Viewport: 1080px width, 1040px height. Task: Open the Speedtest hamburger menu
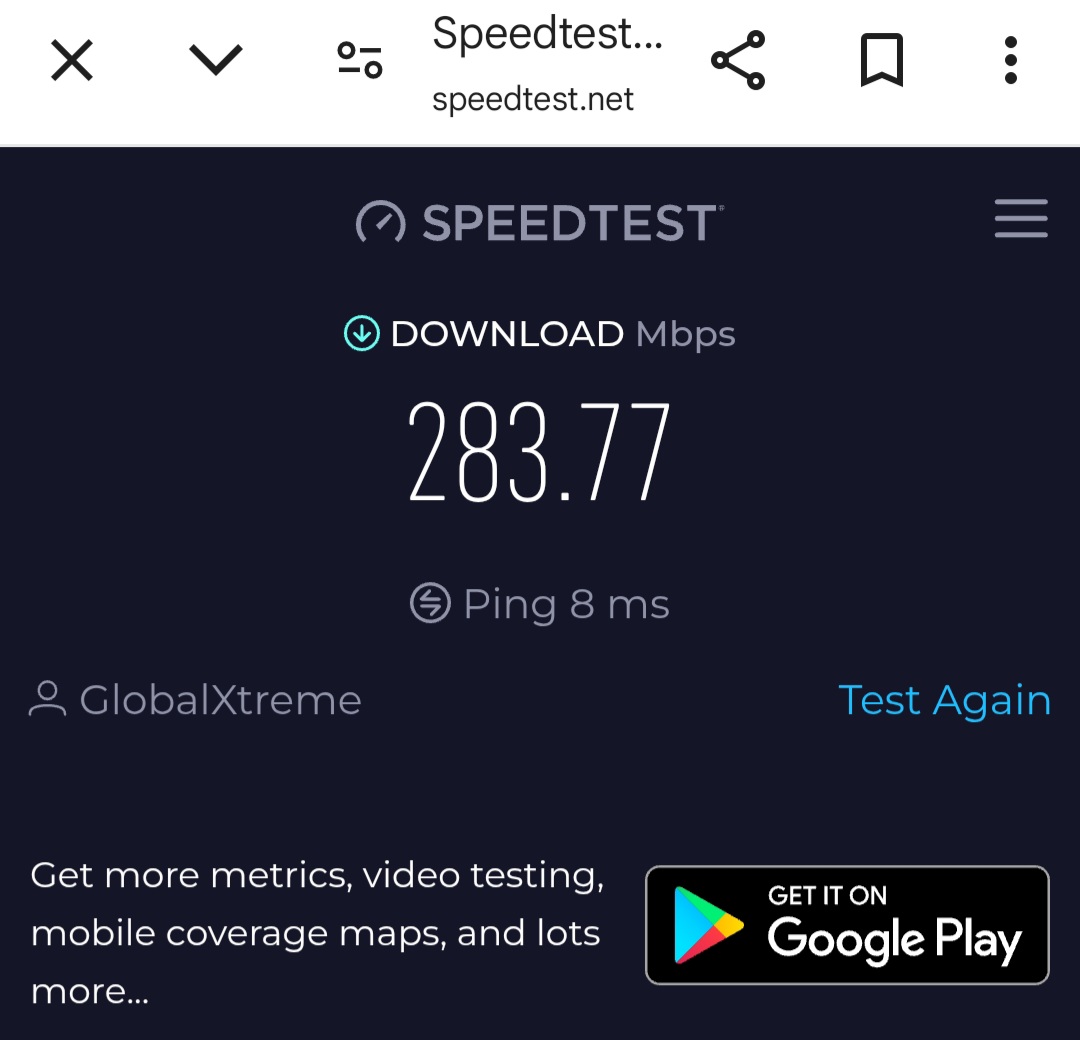(1021, 219)
